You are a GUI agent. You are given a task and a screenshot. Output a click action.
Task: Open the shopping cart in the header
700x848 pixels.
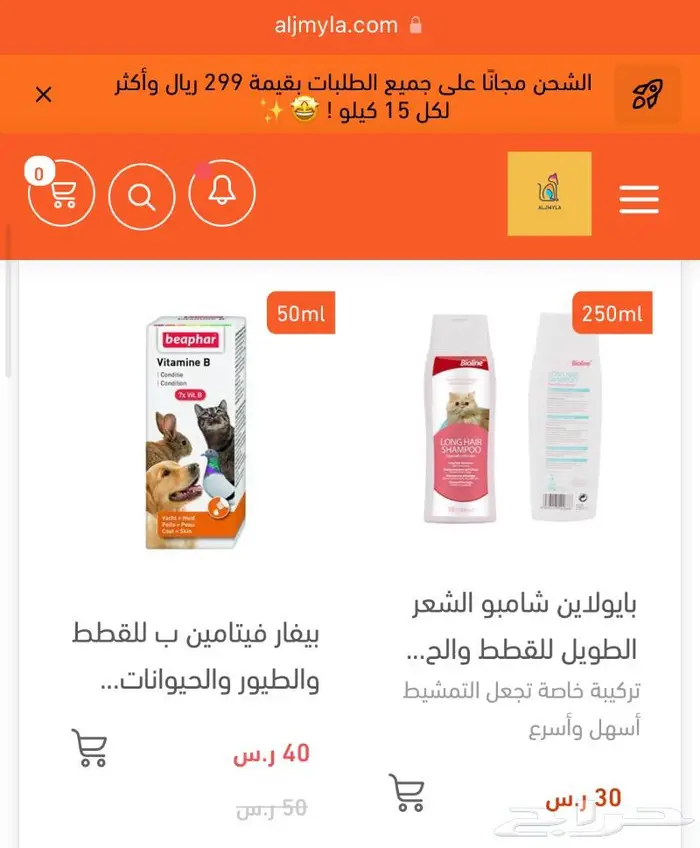[61, 193]
